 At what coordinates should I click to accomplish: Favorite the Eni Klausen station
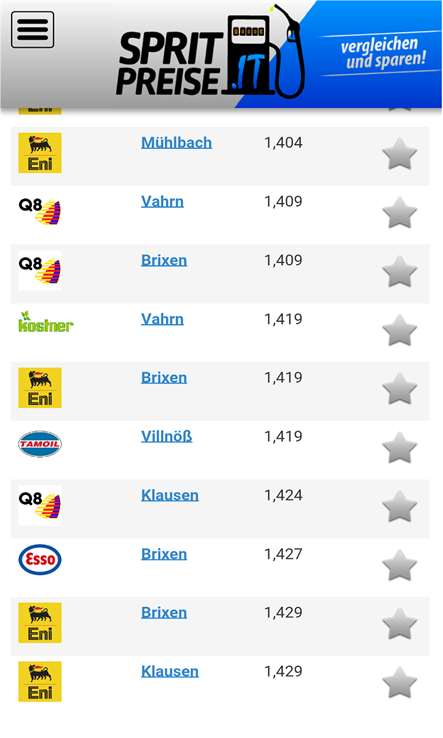tap(400, 682)
